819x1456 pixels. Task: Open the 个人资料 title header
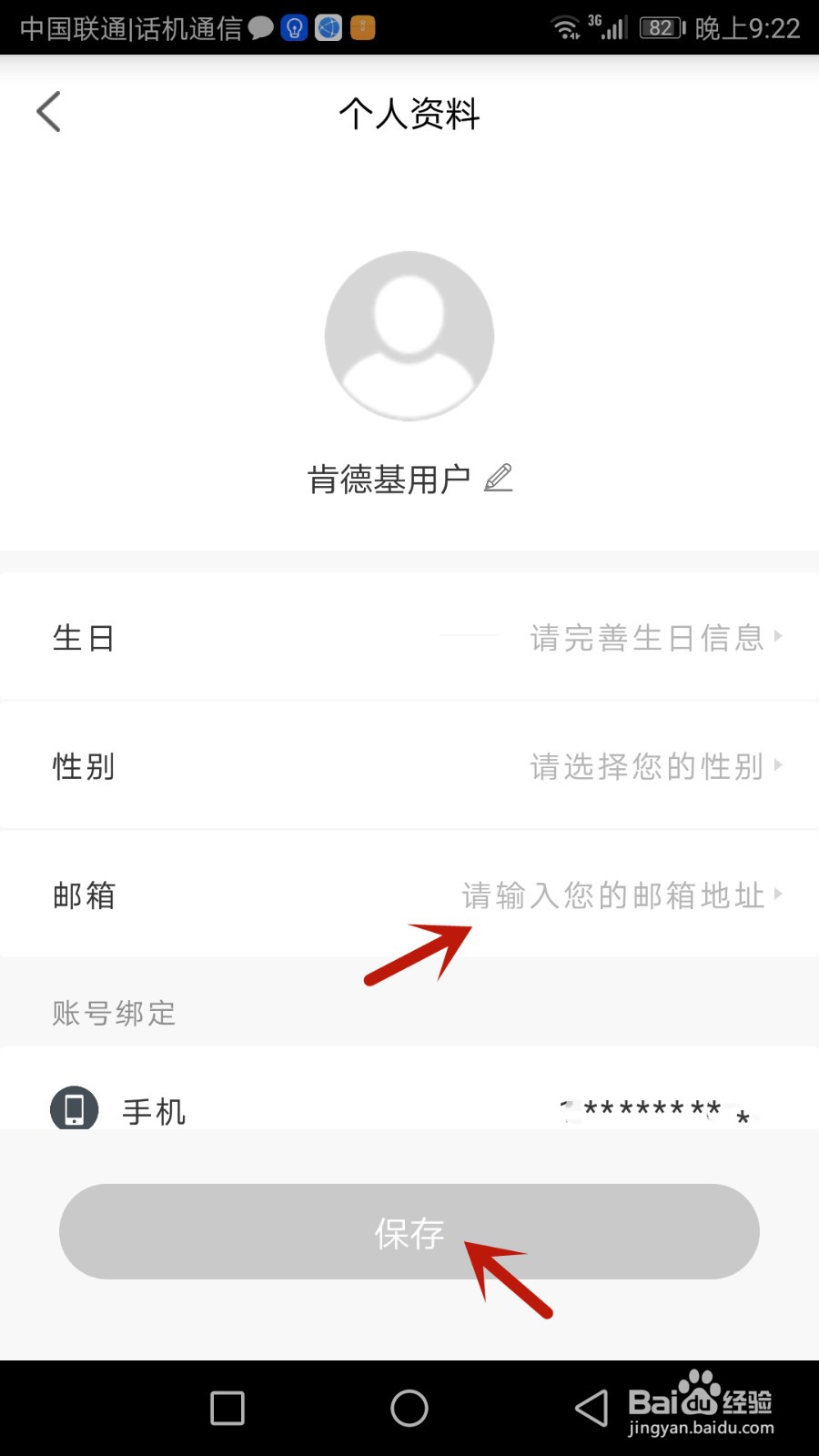pos(409,114)
